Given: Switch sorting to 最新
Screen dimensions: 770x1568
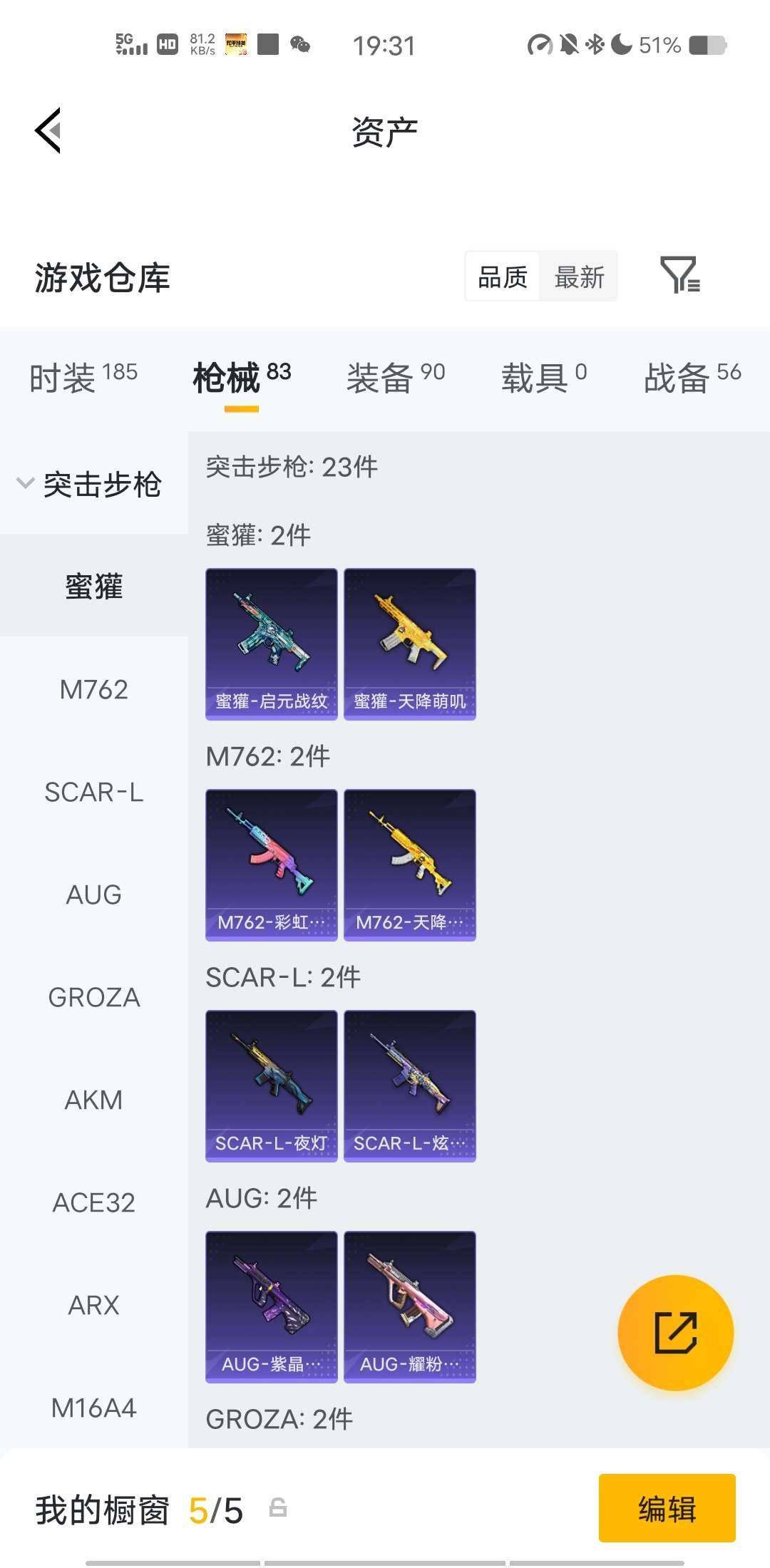Looking at the screenshot, I should click(579, 277).
